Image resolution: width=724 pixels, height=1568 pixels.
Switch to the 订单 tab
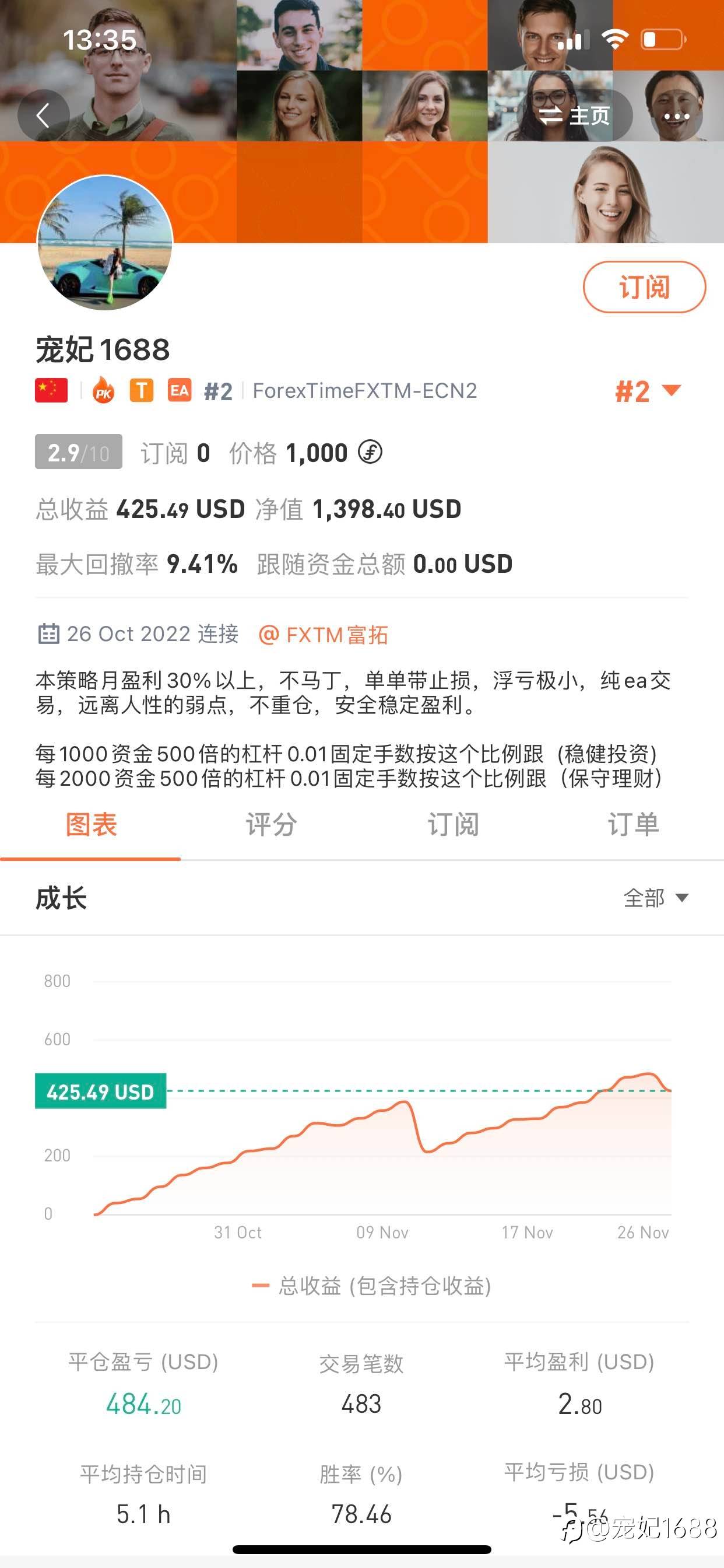[633, 825]
